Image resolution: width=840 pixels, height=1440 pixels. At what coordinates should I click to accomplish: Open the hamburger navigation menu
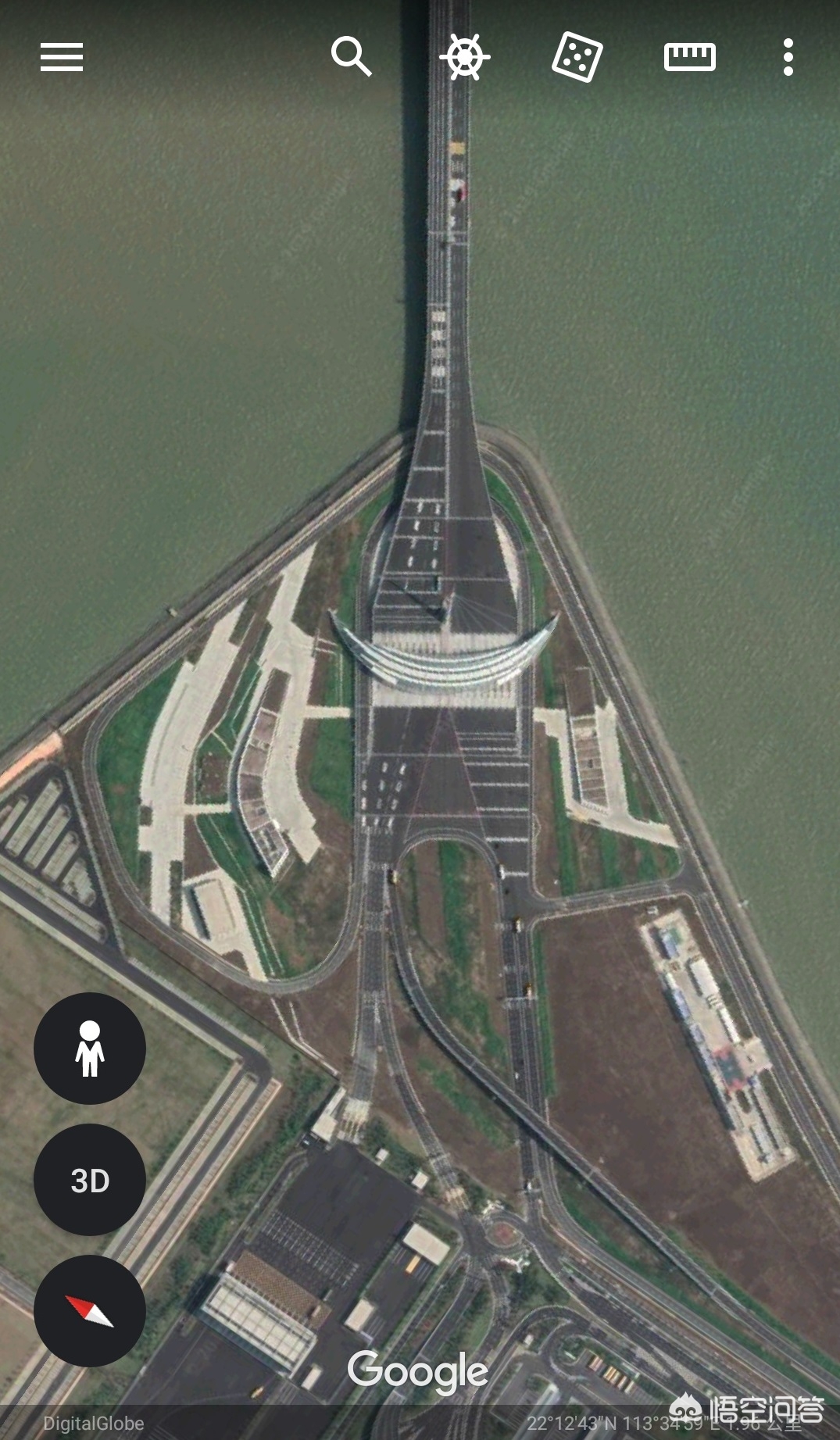tap(62, 57)
